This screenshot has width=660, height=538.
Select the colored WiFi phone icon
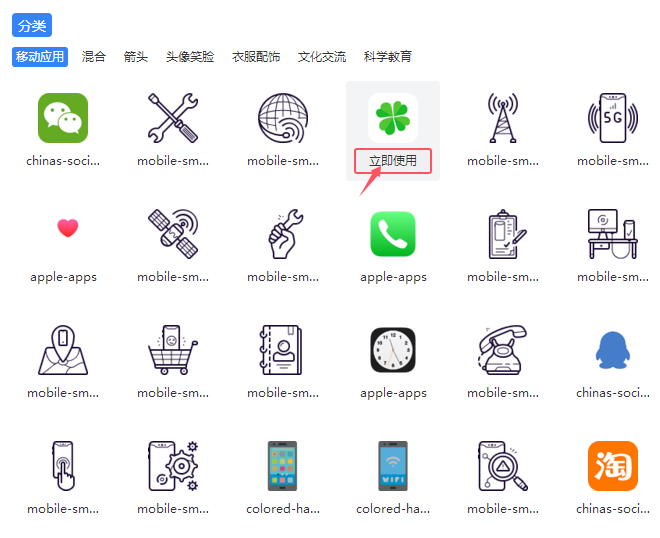(393, 466)
